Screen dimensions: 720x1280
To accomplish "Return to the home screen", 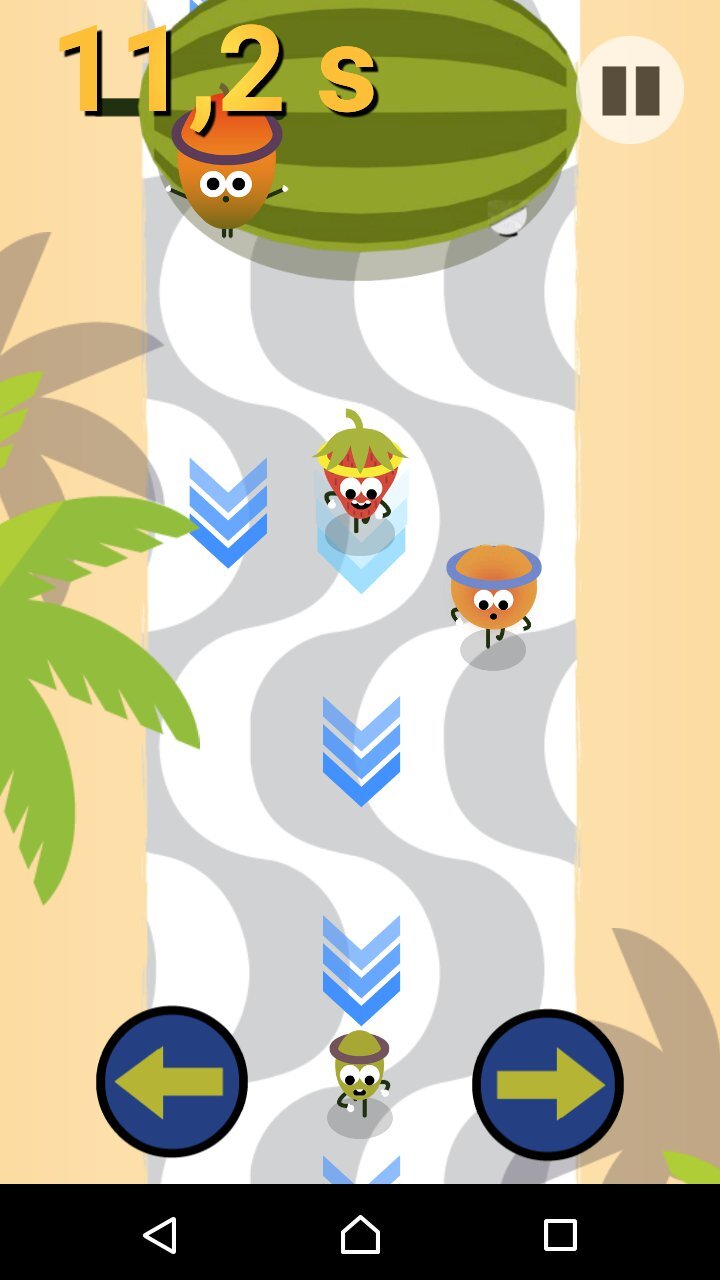I will coord(360,1235).
